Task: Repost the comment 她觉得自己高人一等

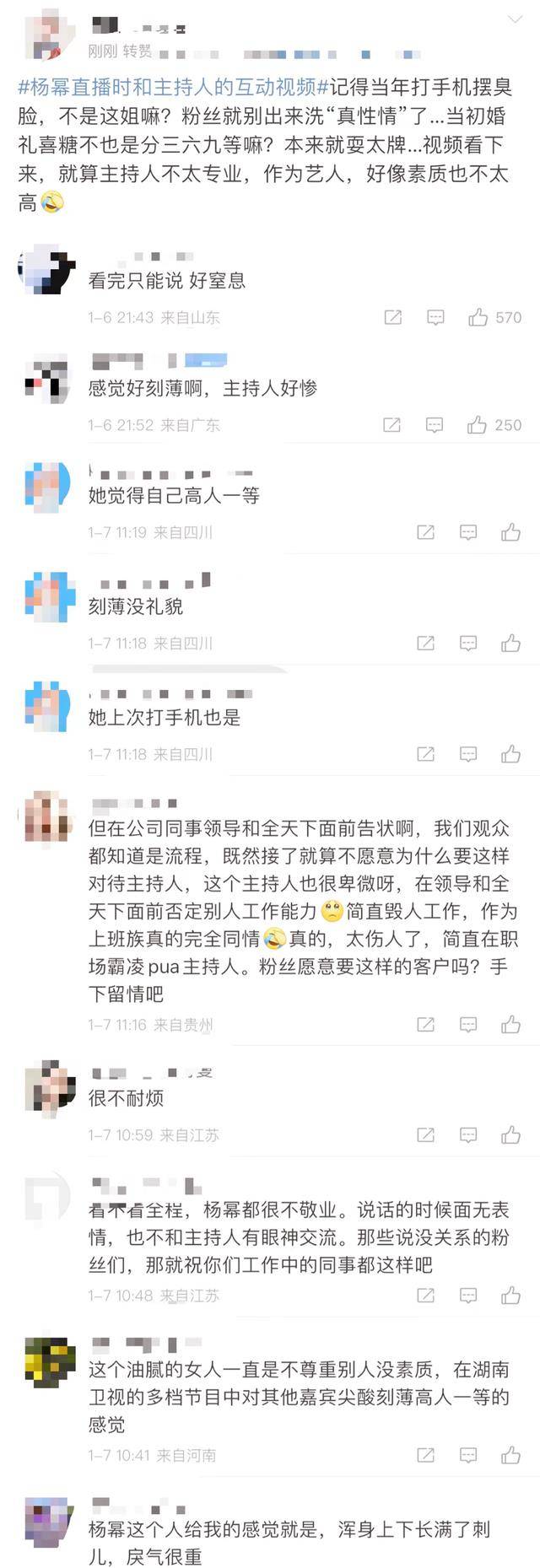Action: 426,532
